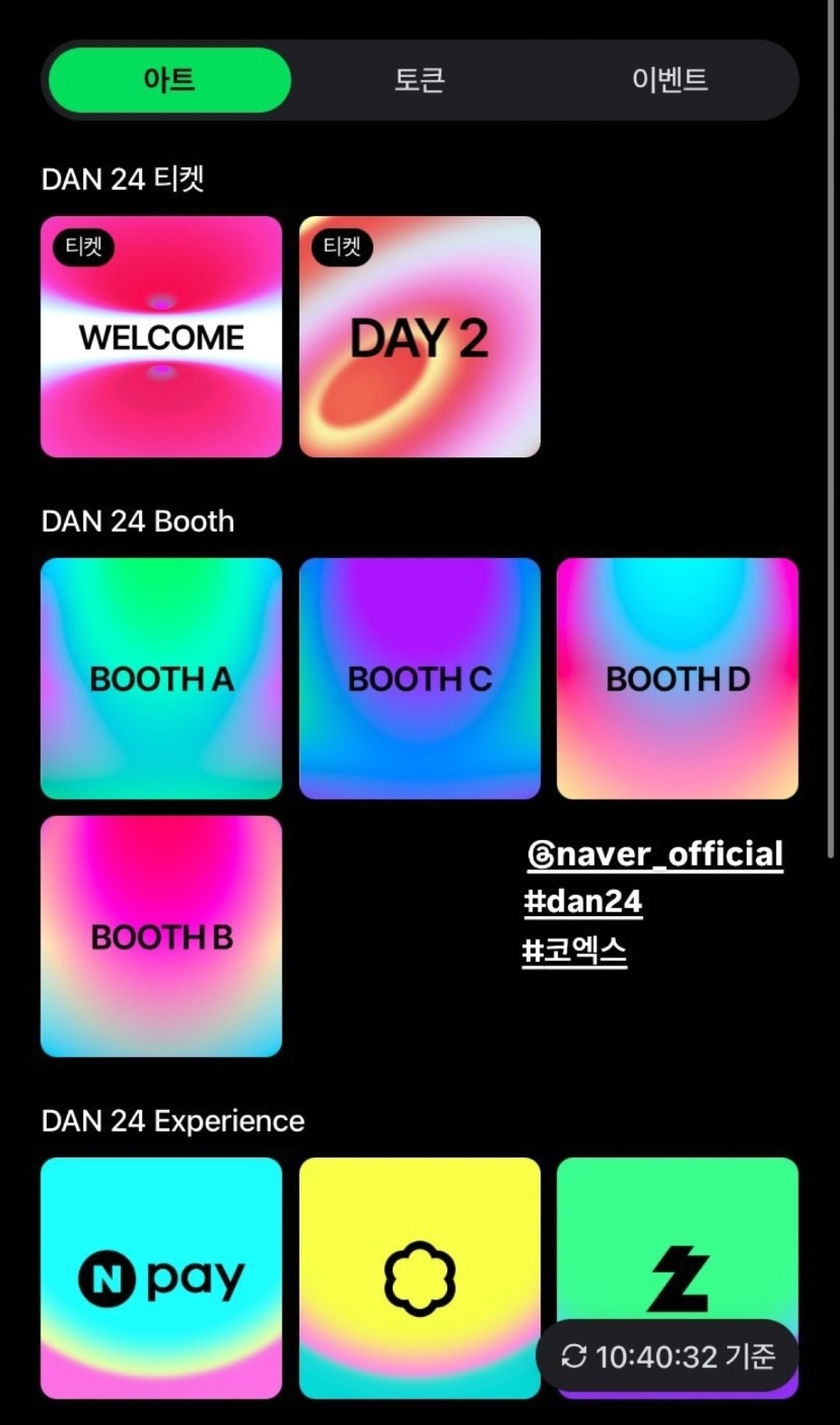840x1425 pixels.
Task: Open the DAY 2 ticket card
Action: click(x=419, y=337)
